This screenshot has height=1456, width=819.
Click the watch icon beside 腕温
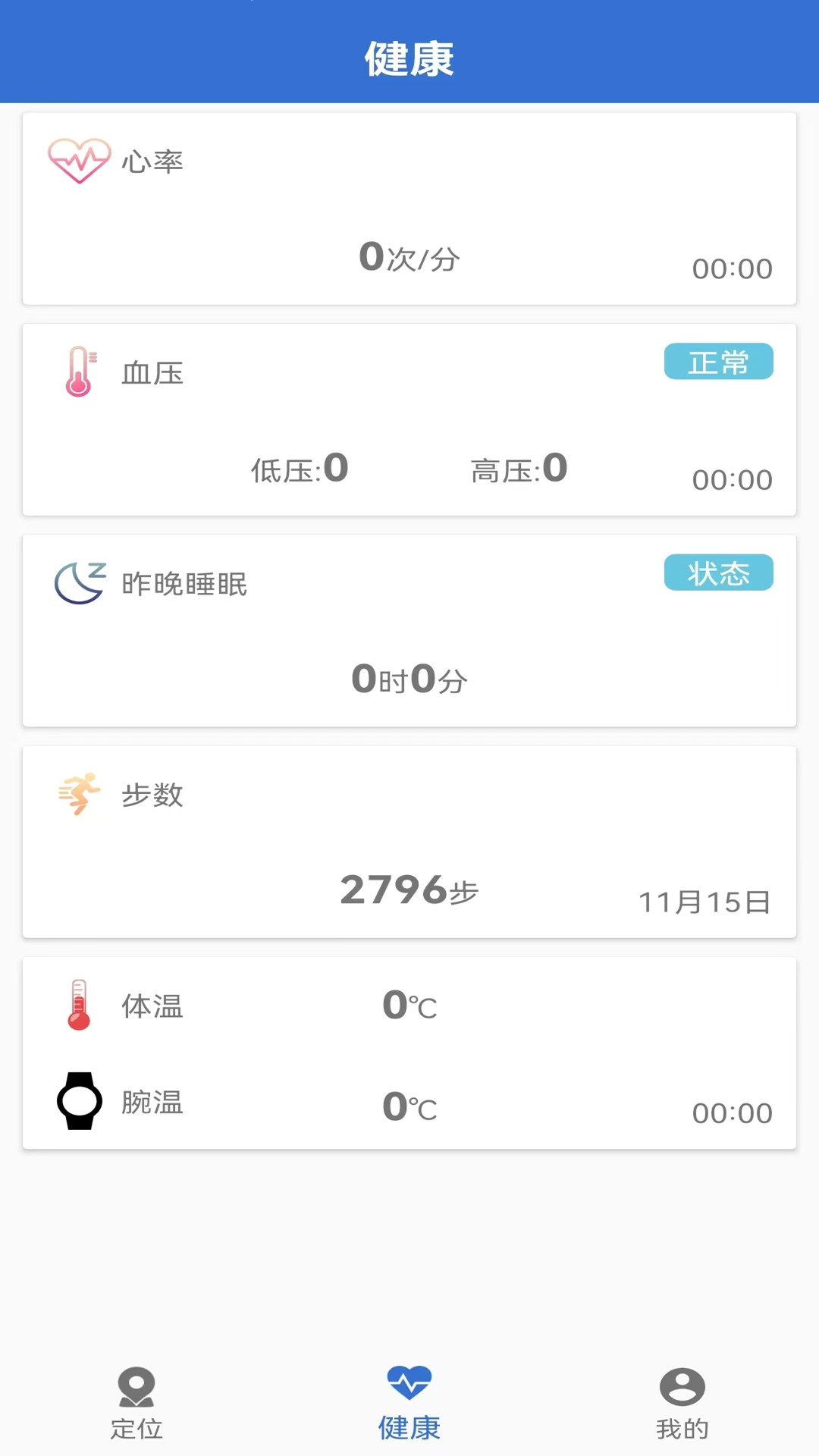coord(79,1101)
